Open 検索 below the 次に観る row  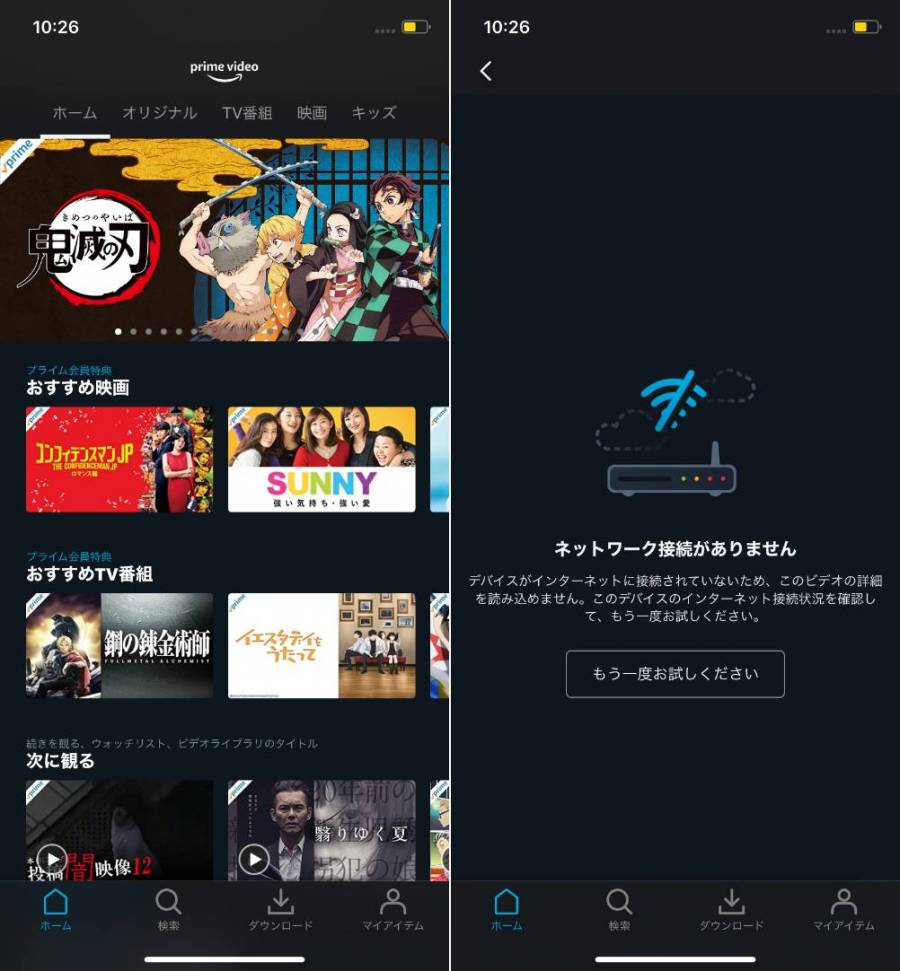(x=168, y=908)
